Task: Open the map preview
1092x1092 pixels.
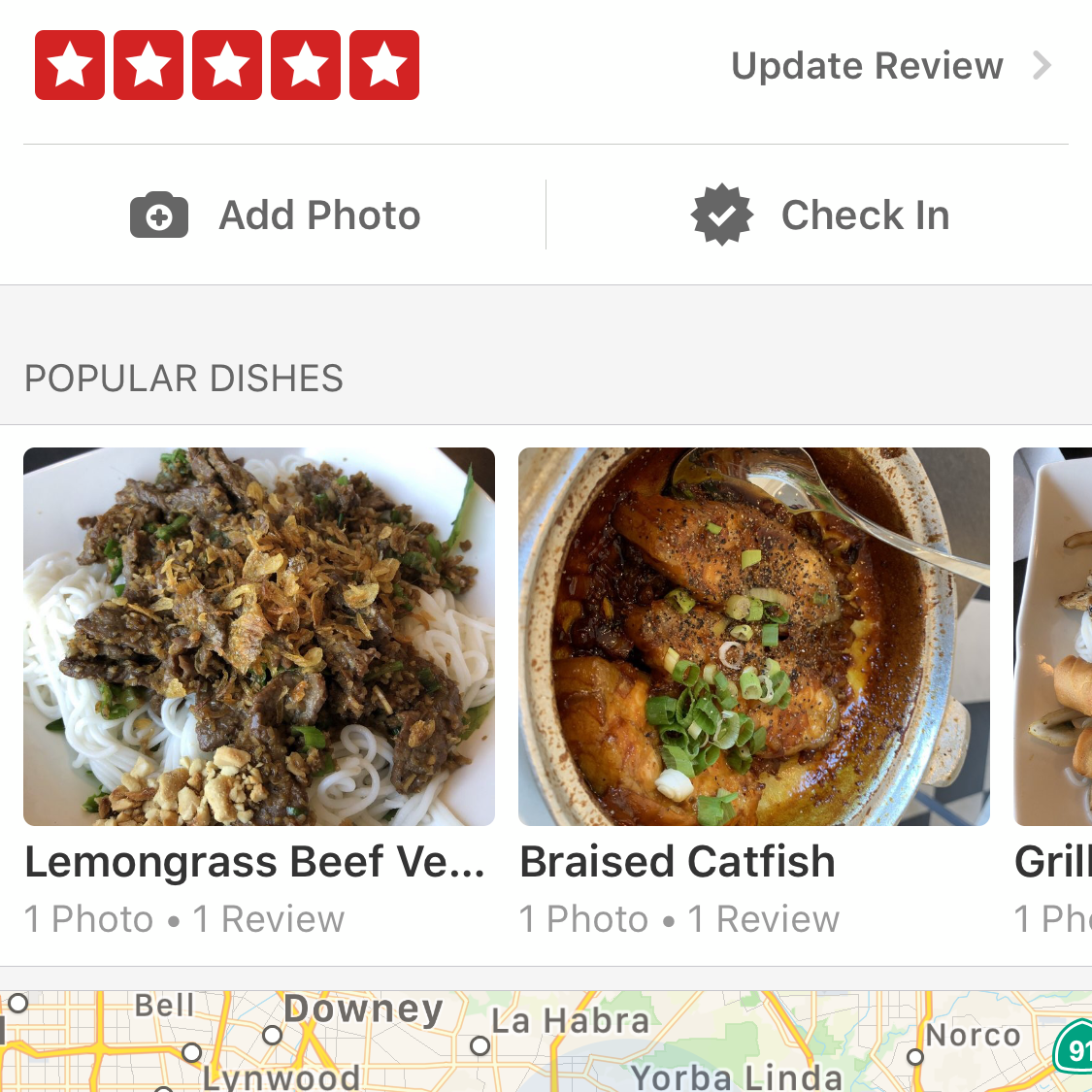Action: (x=546, y=1041)
